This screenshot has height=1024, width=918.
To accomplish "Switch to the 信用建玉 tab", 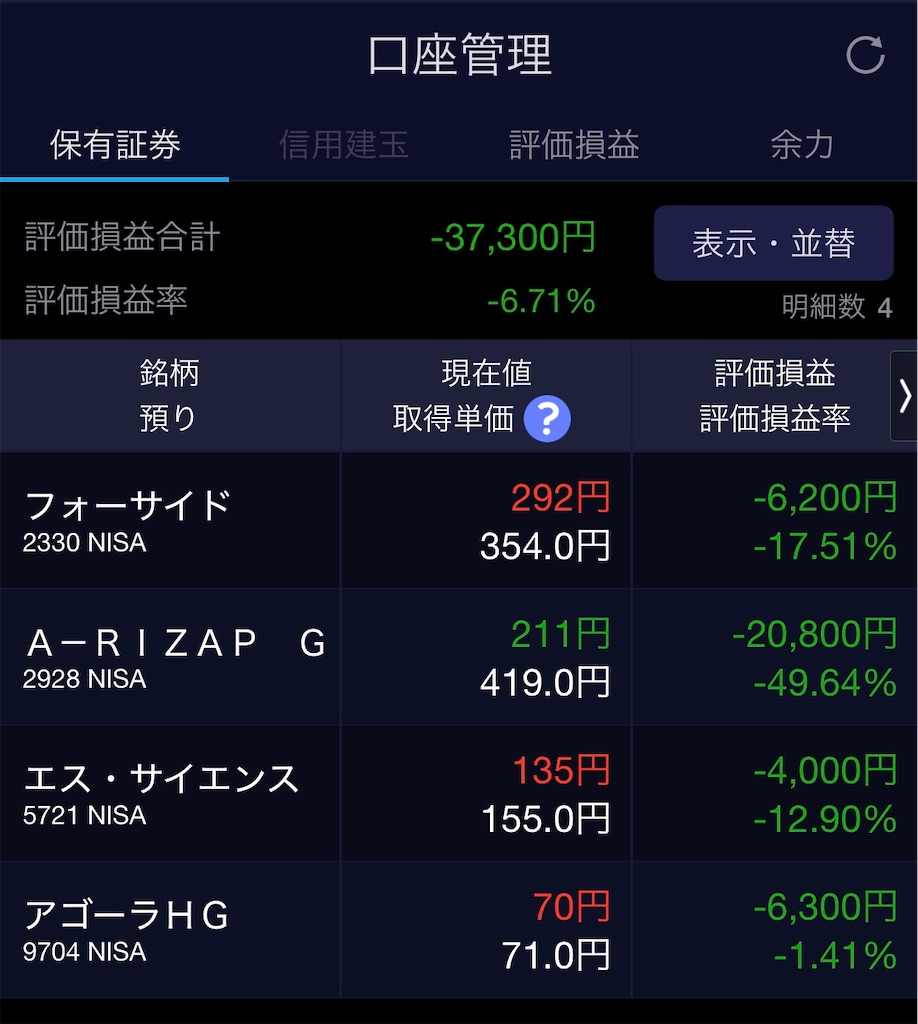I will (344, 145).
